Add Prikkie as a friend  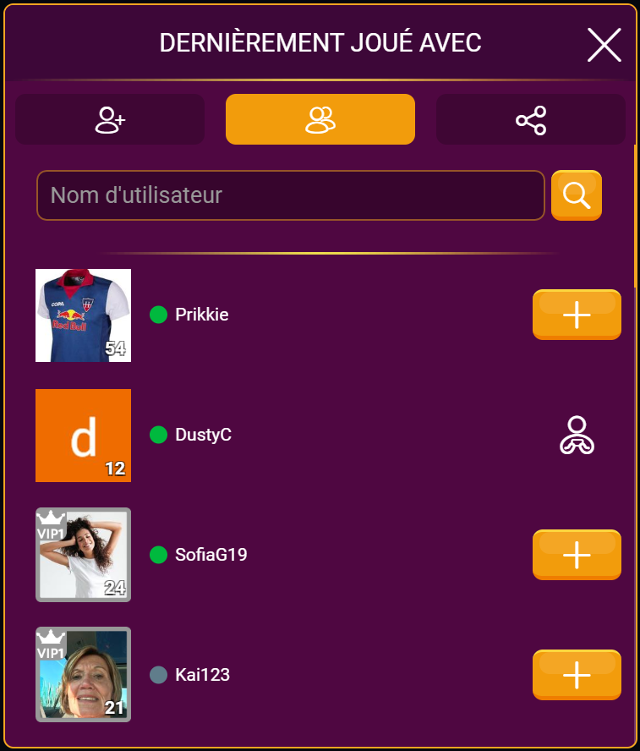tap(577, 315)
